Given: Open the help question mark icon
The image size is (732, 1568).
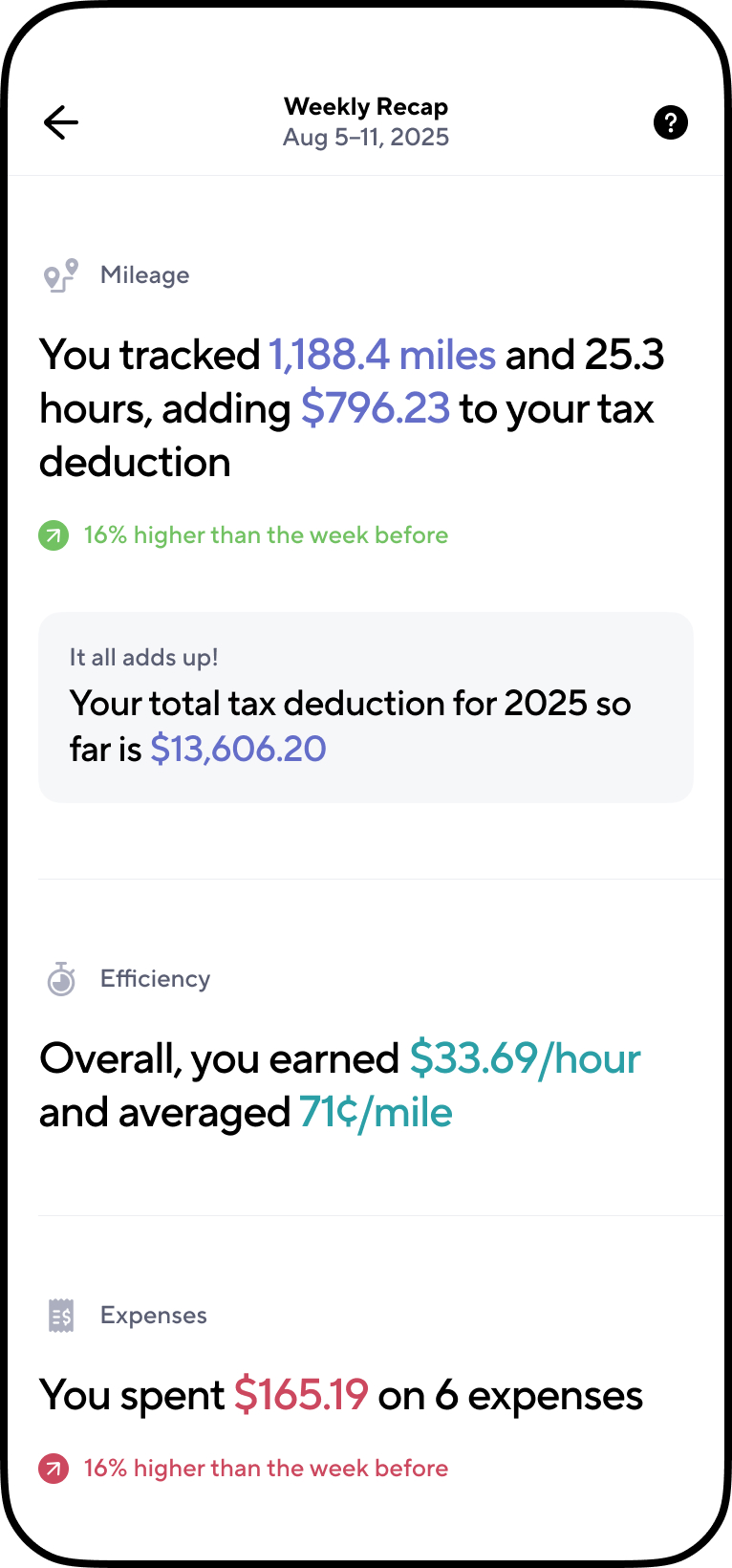Looking at the screenshot, I should pos(671,122).
